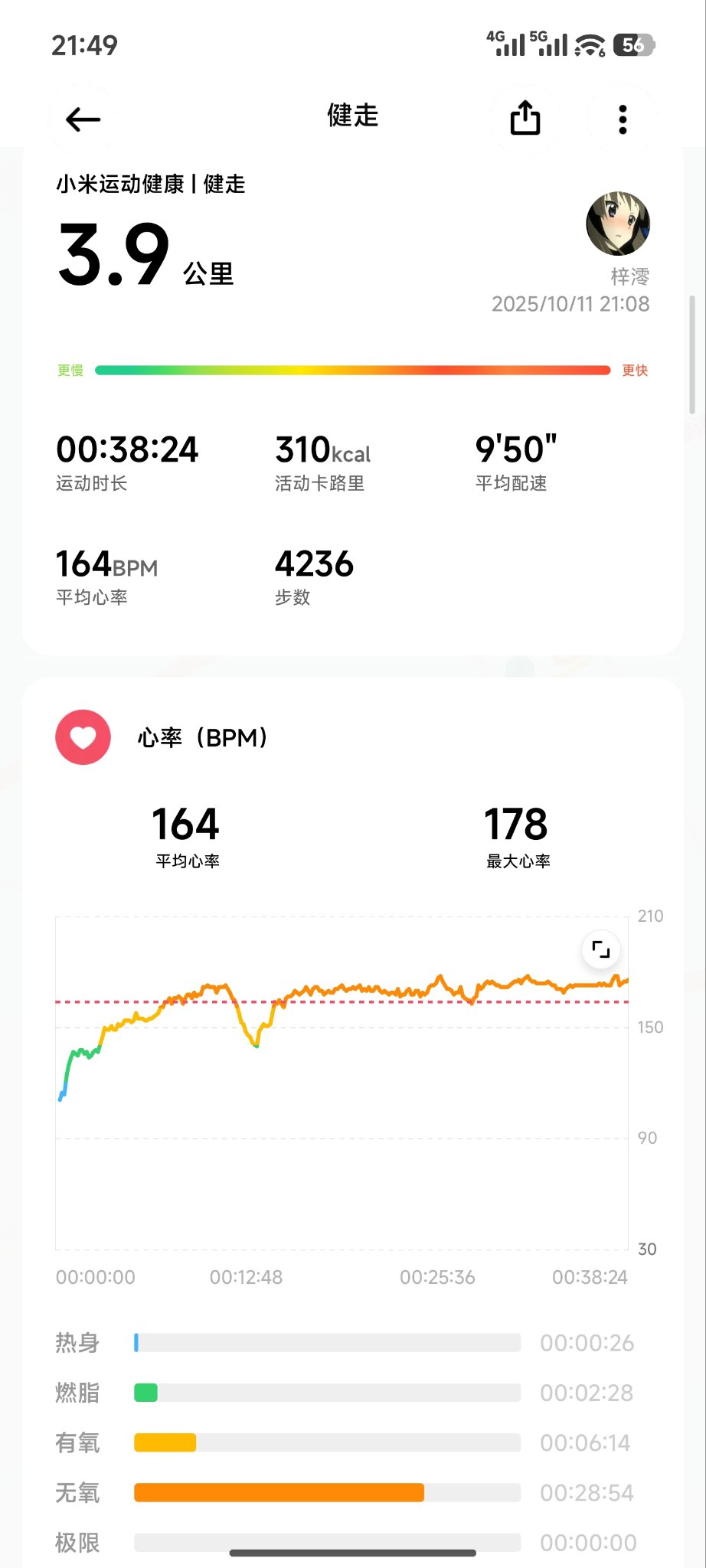Expand the heart rate chart to fullscreen

click(601, 950)
